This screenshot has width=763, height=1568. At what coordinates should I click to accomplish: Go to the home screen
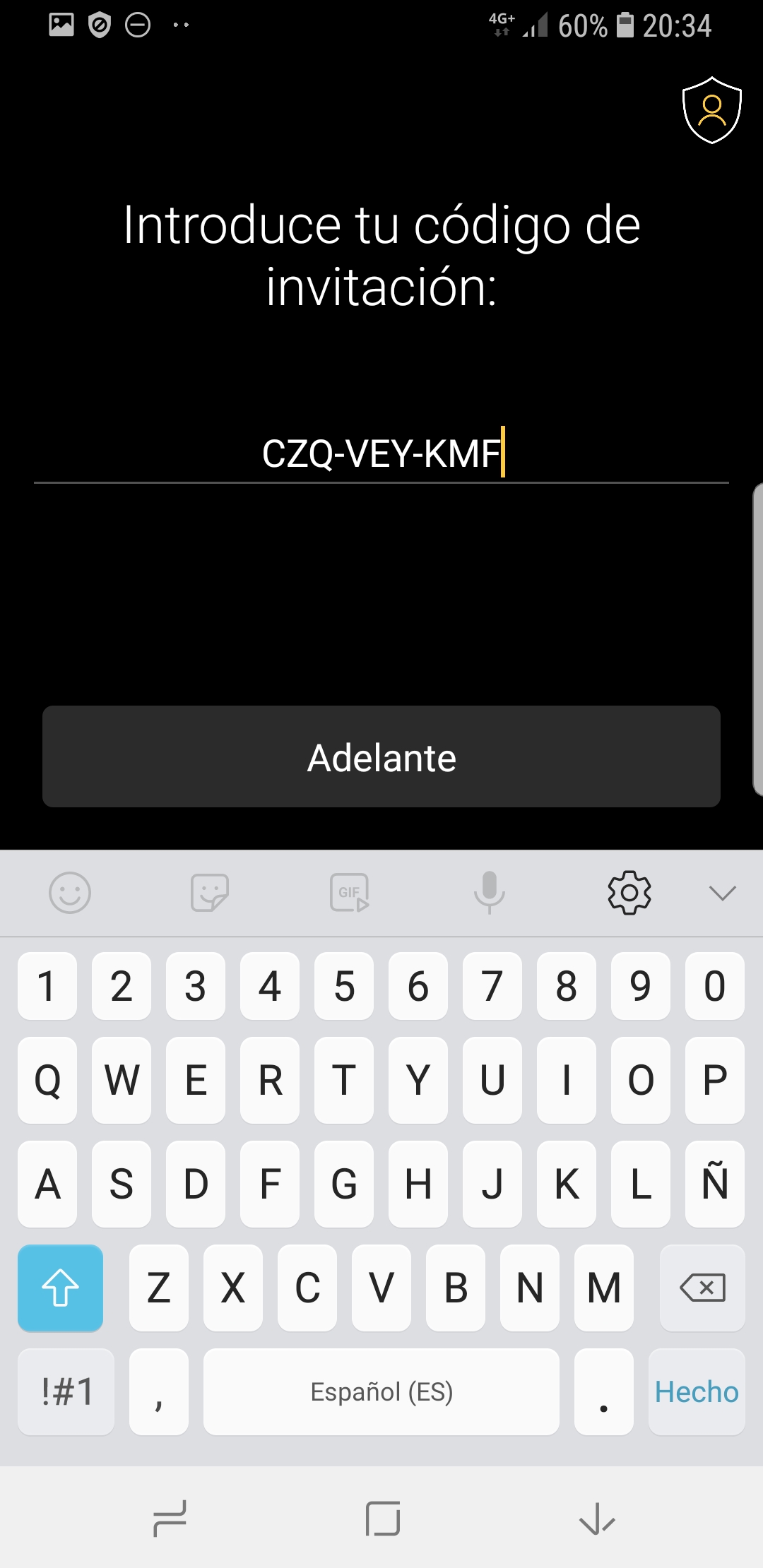point(382,1519)
